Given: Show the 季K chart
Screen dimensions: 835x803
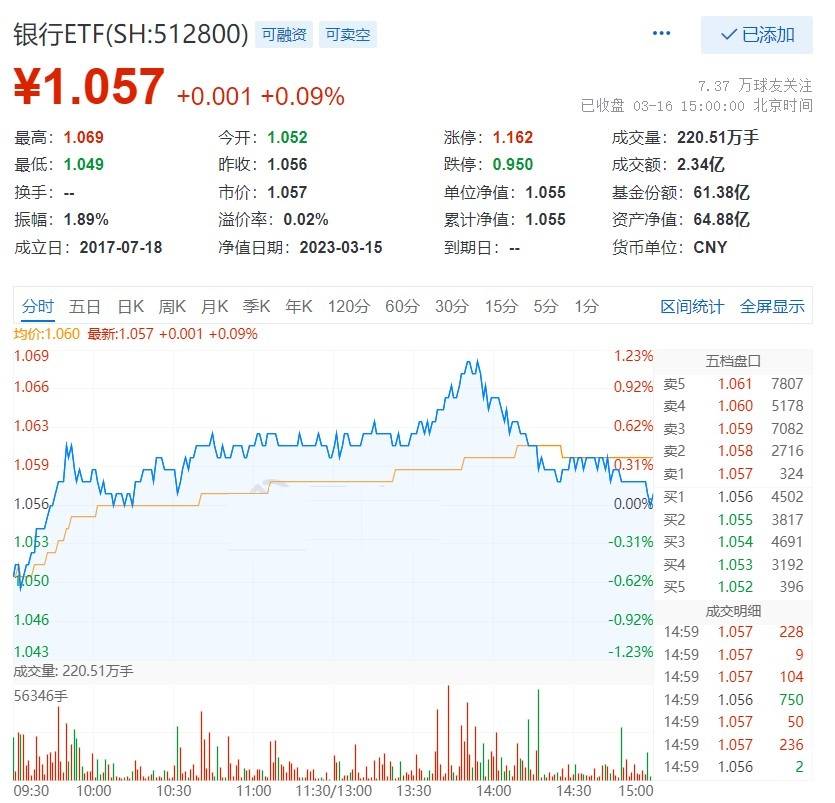Looking at the screenshot, I should (x=257, y=307).
